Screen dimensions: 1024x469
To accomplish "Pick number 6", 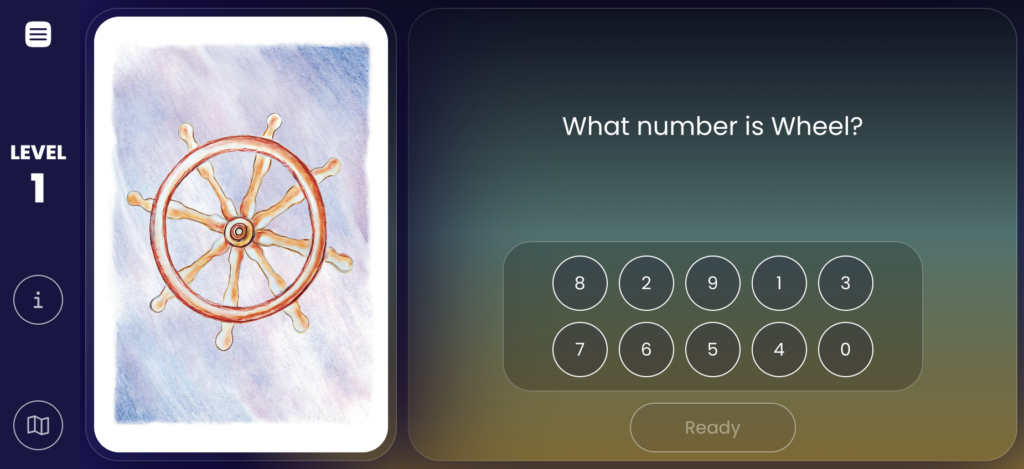I will point(646,350).
